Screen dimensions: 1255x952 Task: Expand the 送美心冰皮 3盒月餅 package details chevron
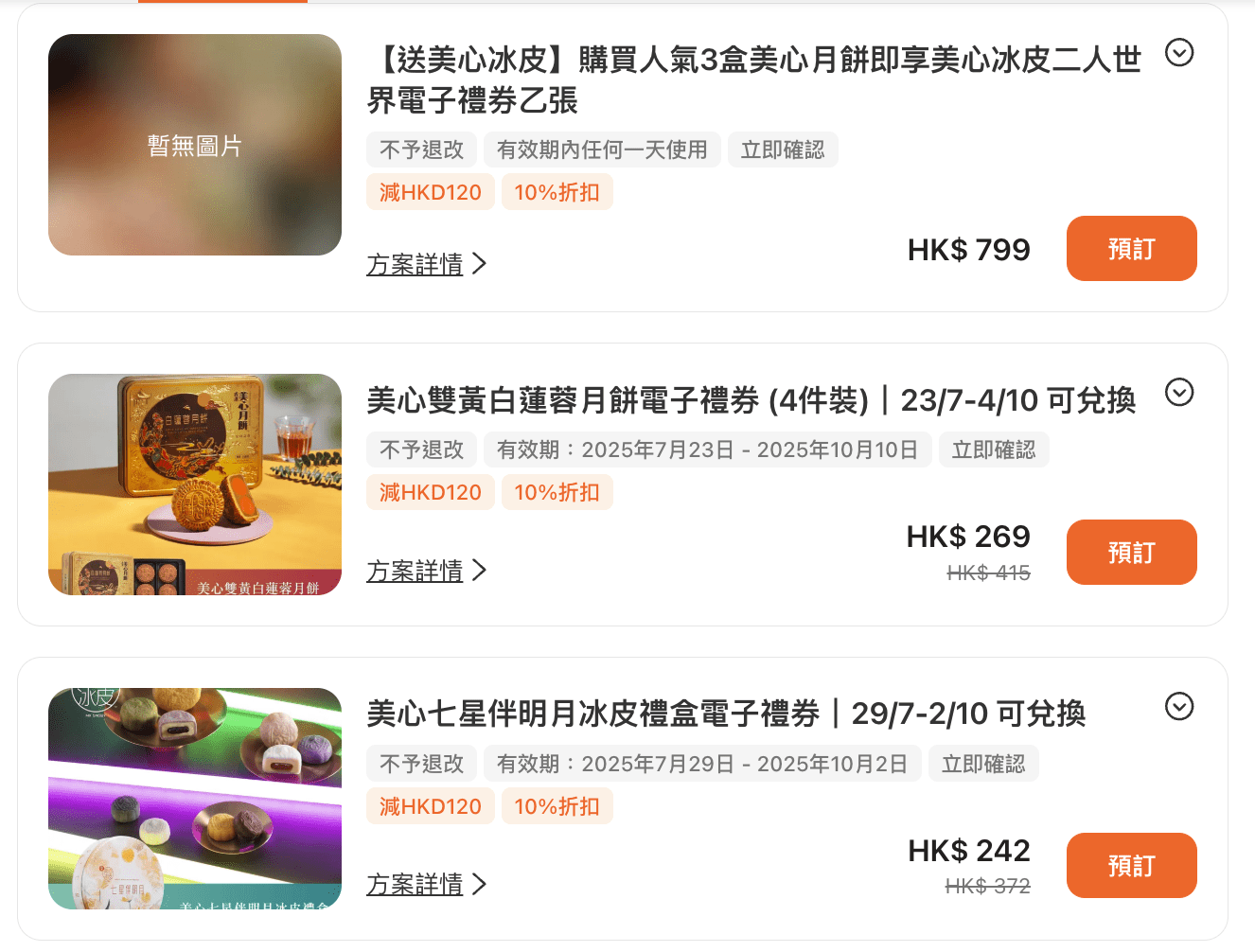(x=1178, y=53)
